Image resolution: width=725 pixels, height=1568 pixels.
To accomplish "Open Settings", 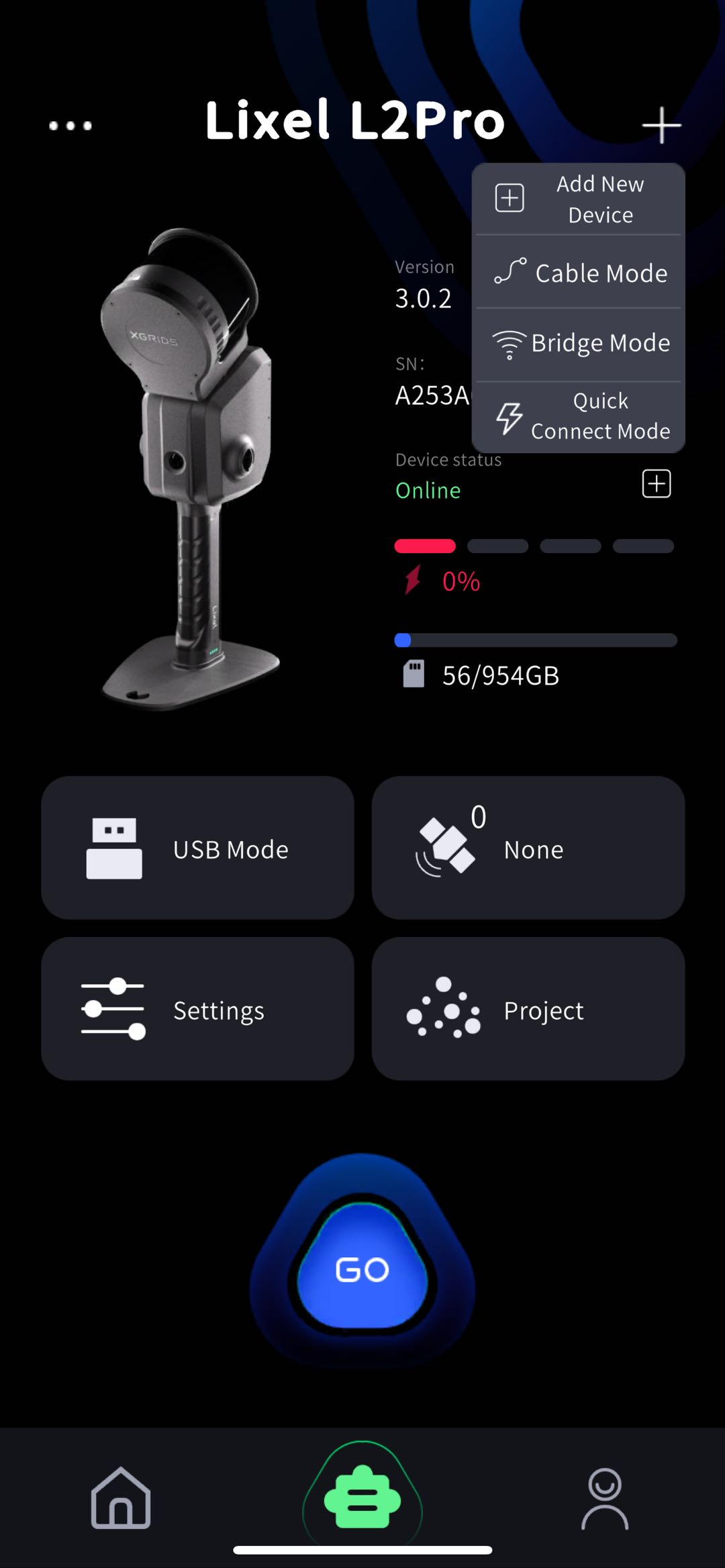I will coord(197,1009).
